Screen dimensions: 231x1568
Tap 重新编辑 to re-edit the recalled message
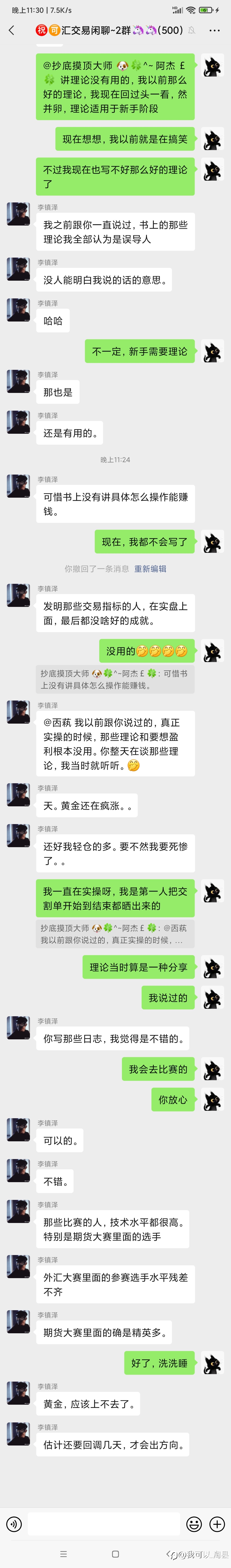[150, 569]
